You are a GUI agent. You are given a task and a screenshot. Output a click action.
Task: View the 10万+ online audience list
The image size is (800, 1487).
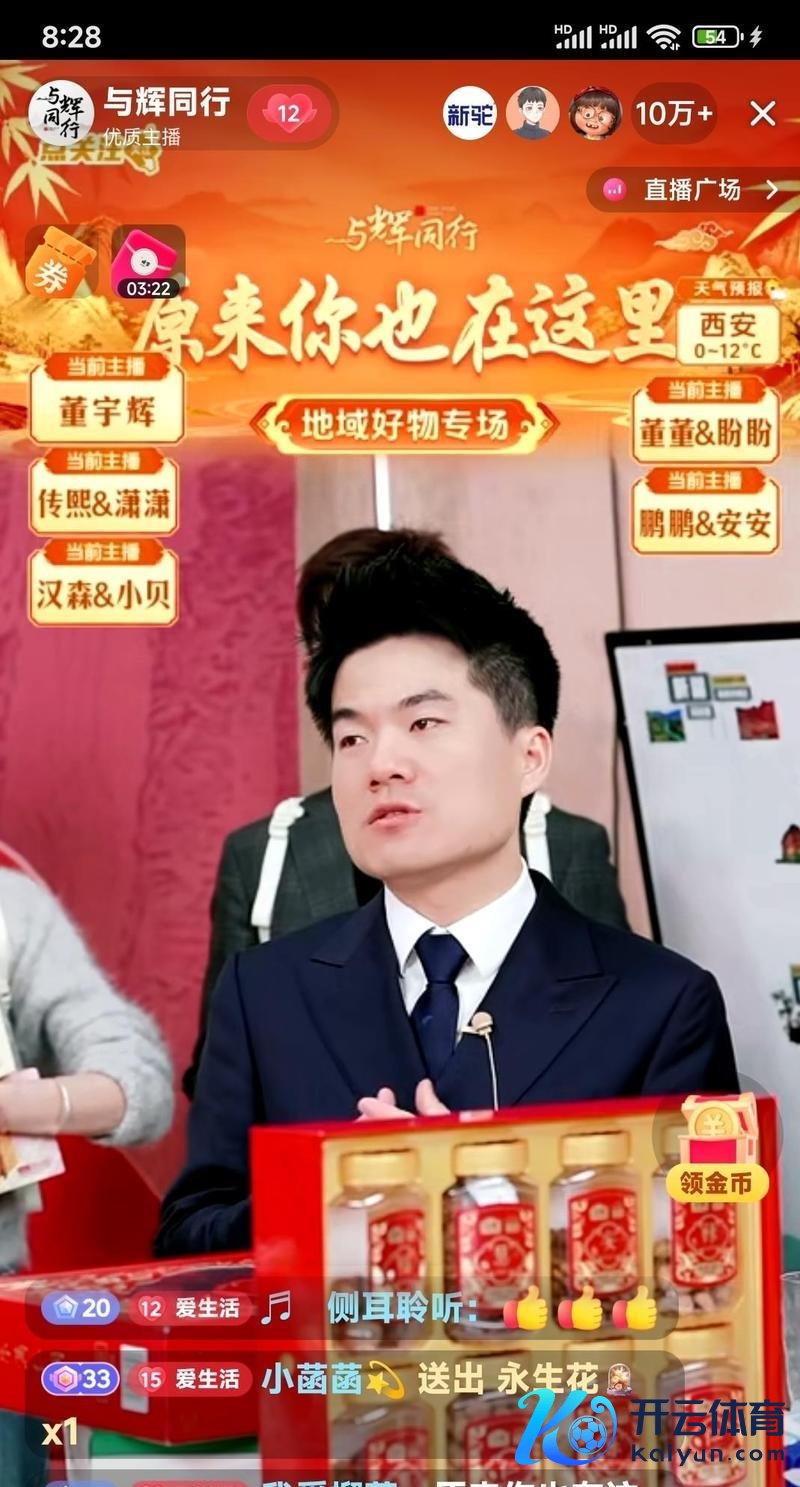pos(674,114)
